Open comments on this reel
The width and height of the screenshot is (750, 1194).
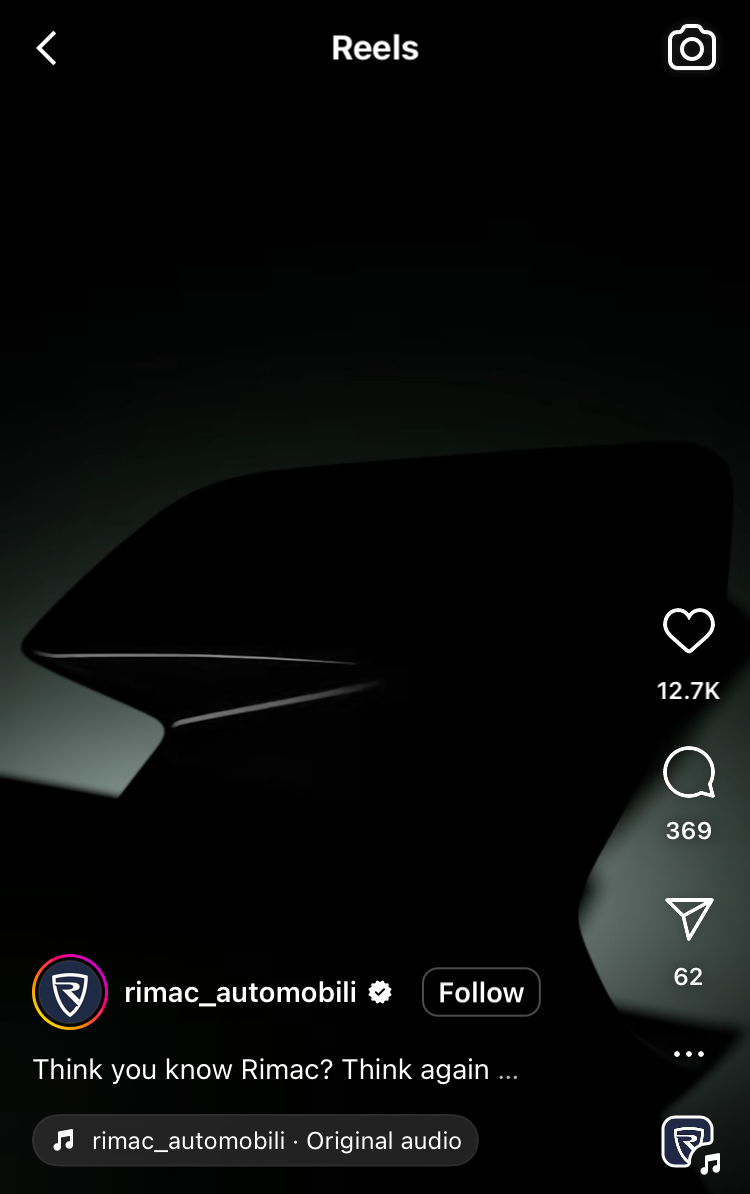pyautogui.click(x=688, y=773)
